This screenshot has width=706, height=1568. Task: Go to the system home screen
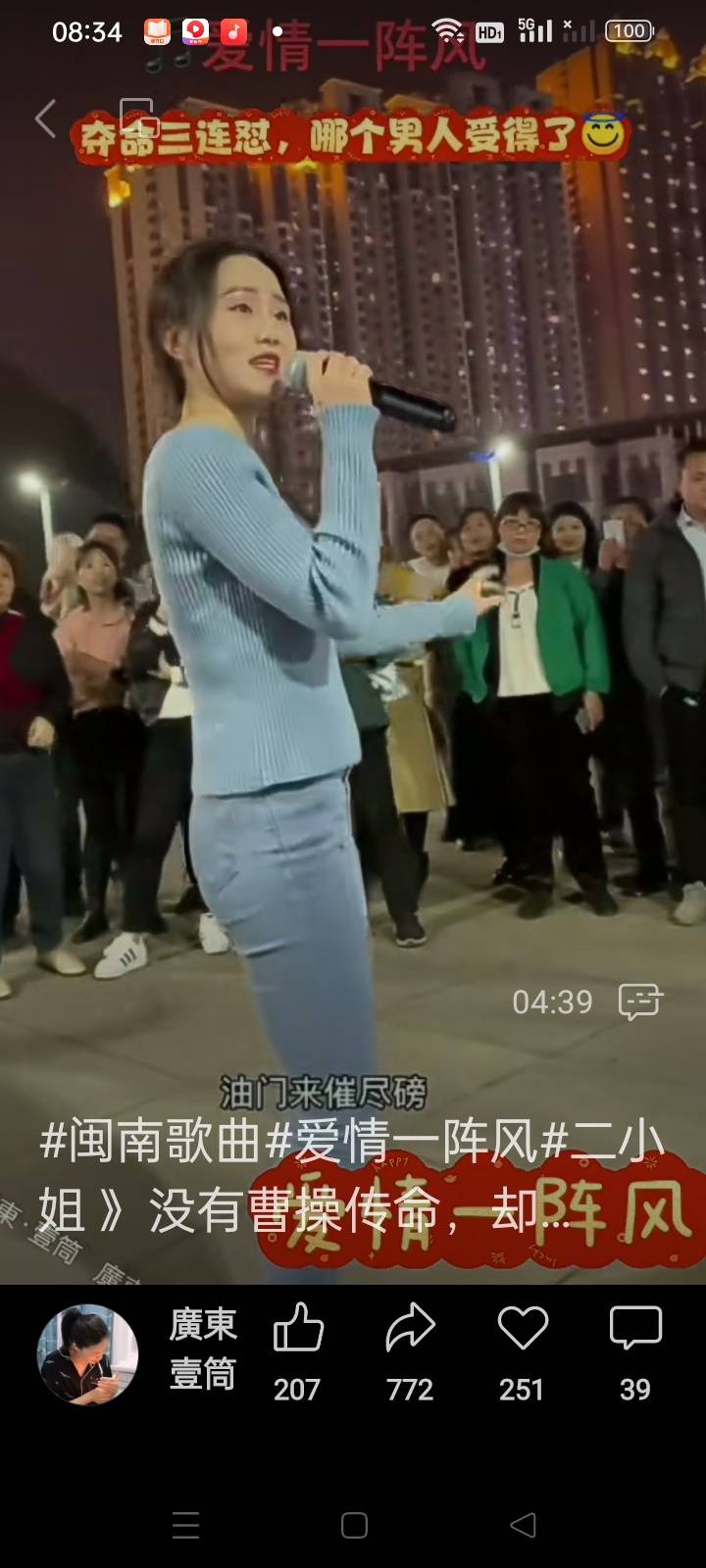click(354, 1525)
